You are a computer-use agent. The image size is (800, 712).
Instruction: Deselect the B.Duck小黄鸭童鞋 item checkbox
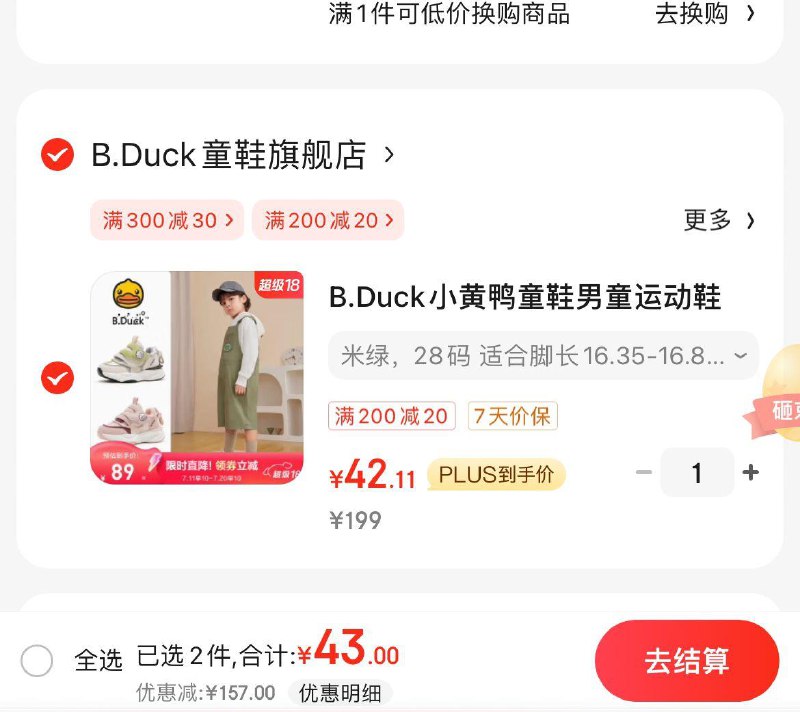[x=57, y=377]
